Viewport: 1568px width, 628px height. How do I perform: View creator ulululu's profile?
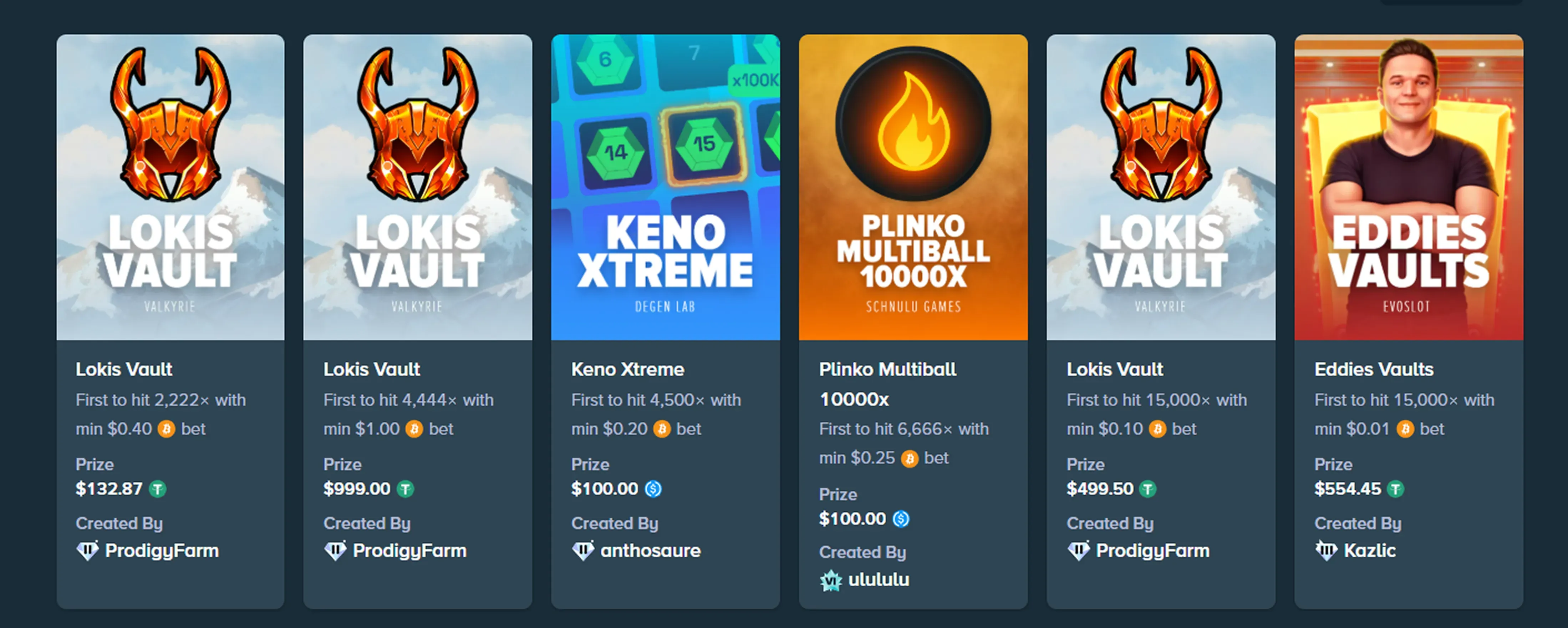tap(878, 579)
